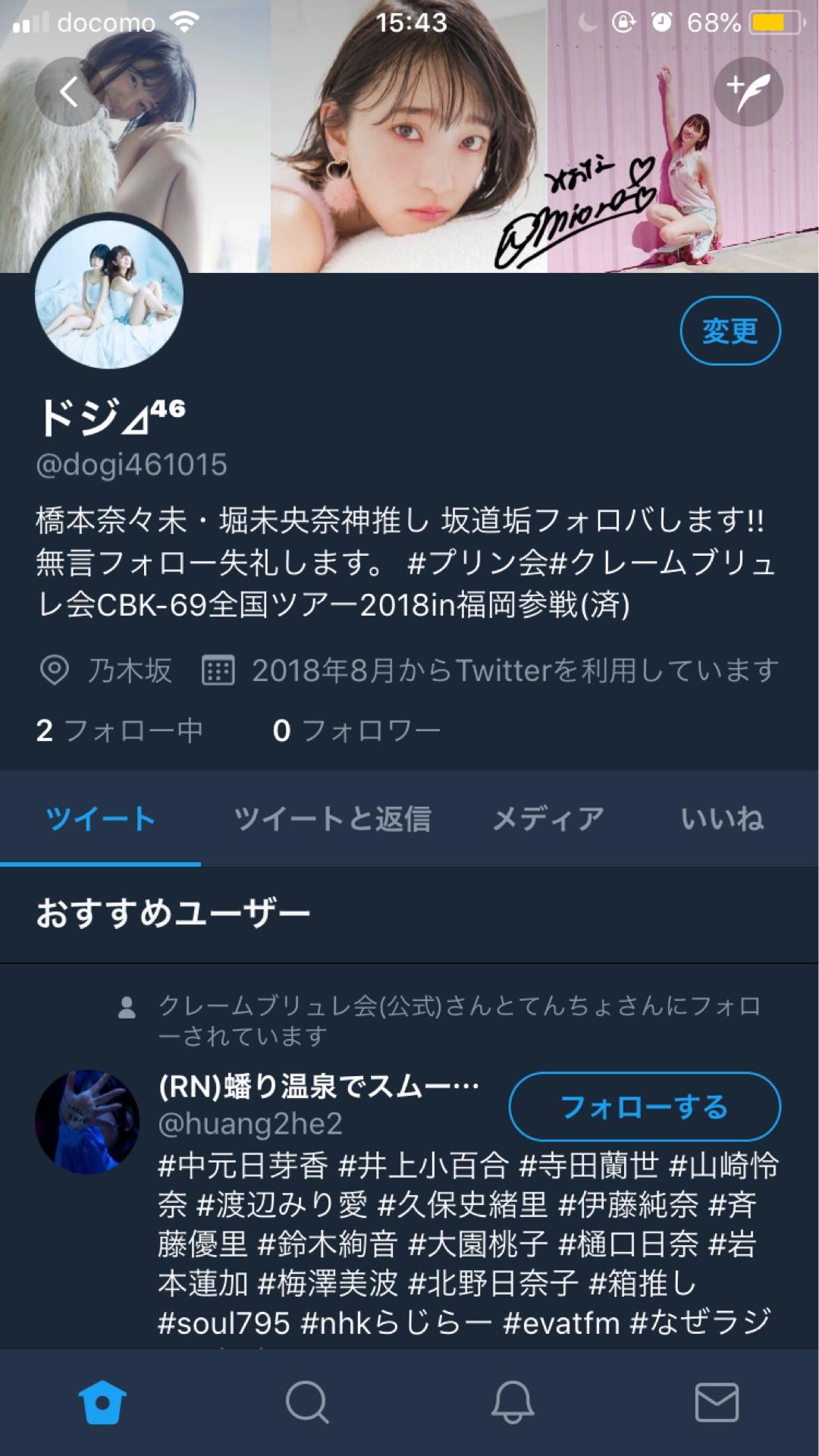This screenshot has width=819, height=1456.
Task: Tap the back arrow at the top left
Action: point(70,91)
